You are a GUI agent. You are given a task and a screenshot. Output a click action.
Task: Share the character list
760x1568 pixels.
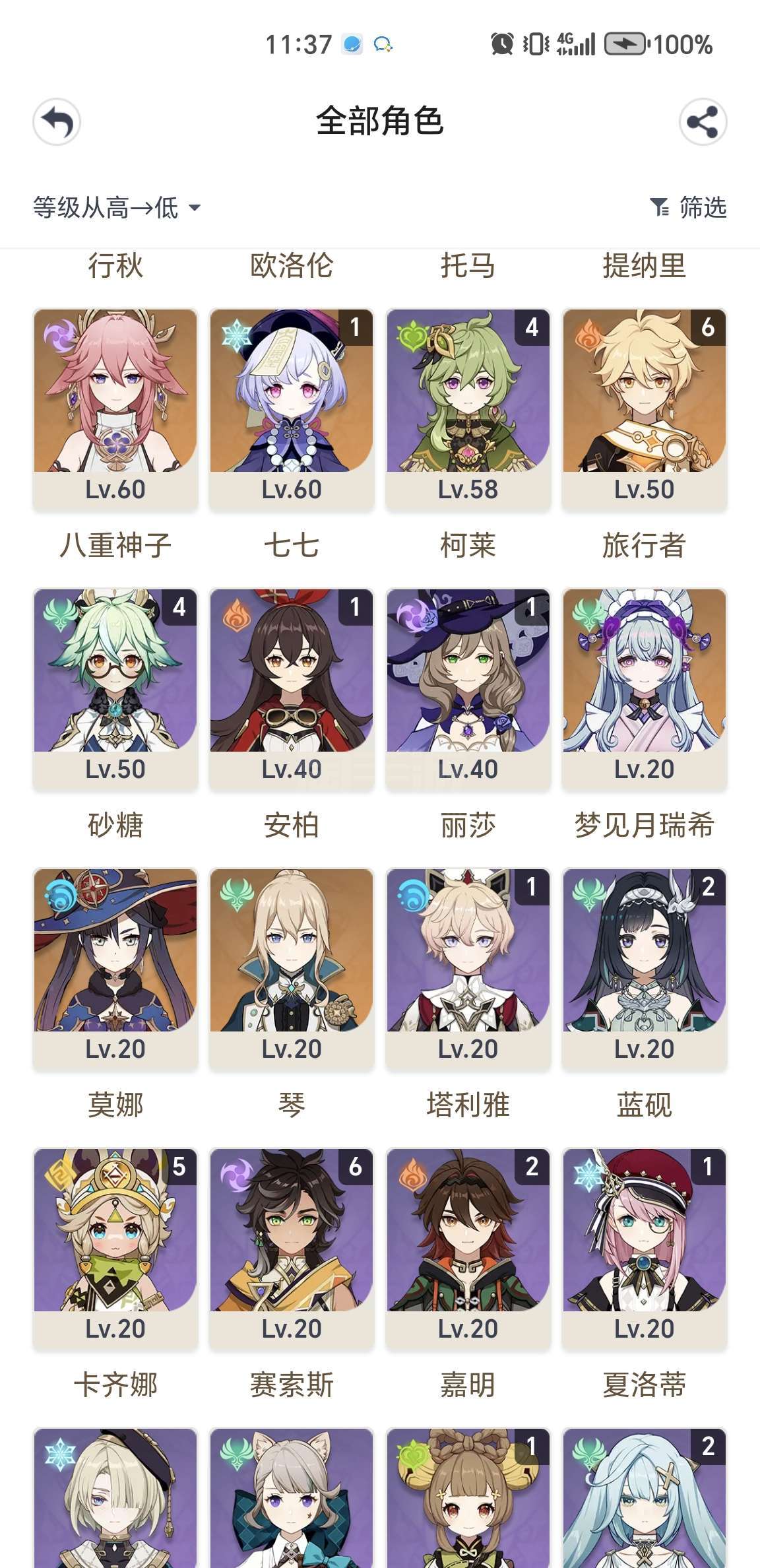[x=703, y=122]
